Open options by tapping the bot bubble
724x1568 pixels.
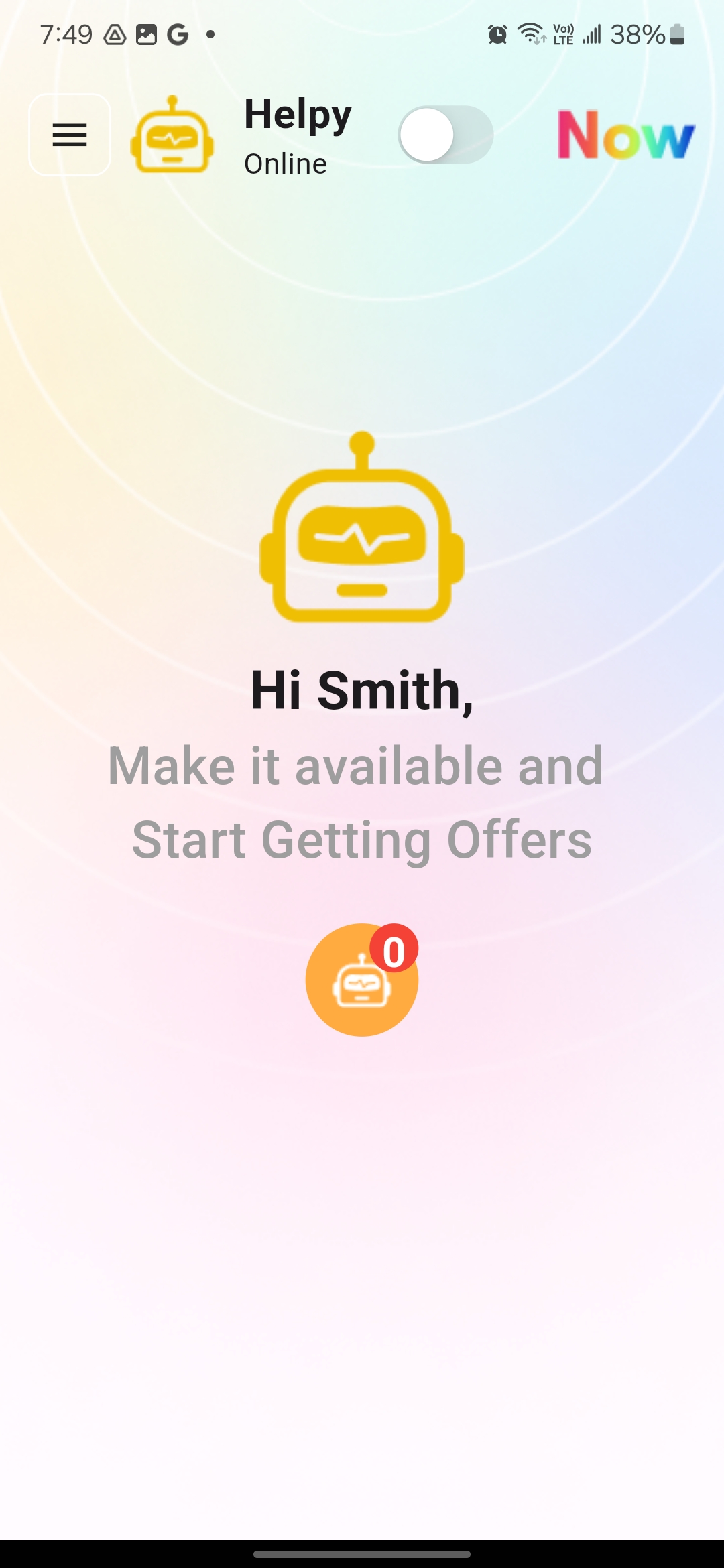coord(361,980)
